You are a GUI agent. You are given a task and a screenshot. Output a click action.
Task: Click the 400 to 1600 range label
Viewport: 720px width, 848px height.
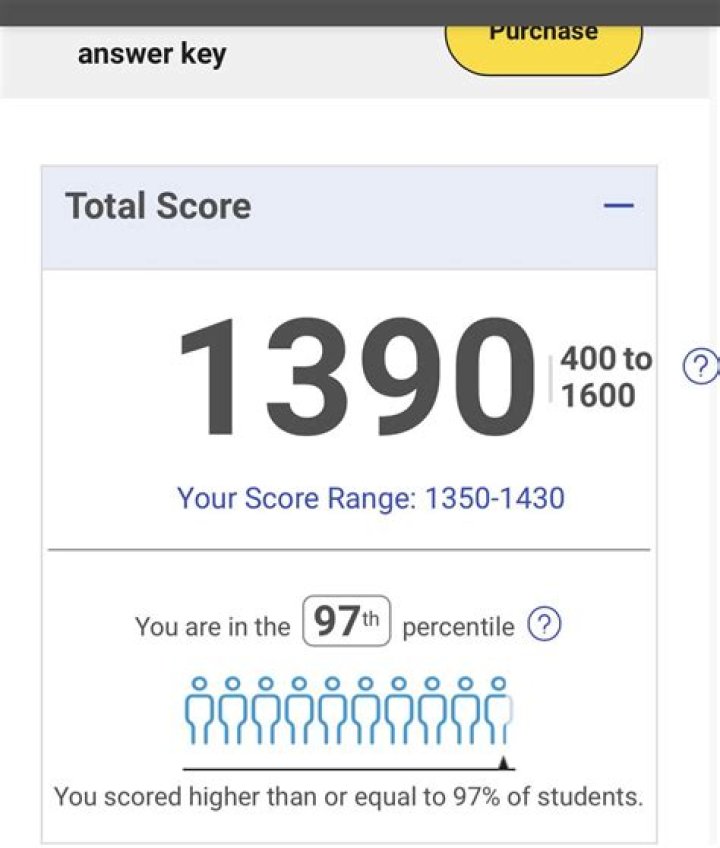click(605, 376)
